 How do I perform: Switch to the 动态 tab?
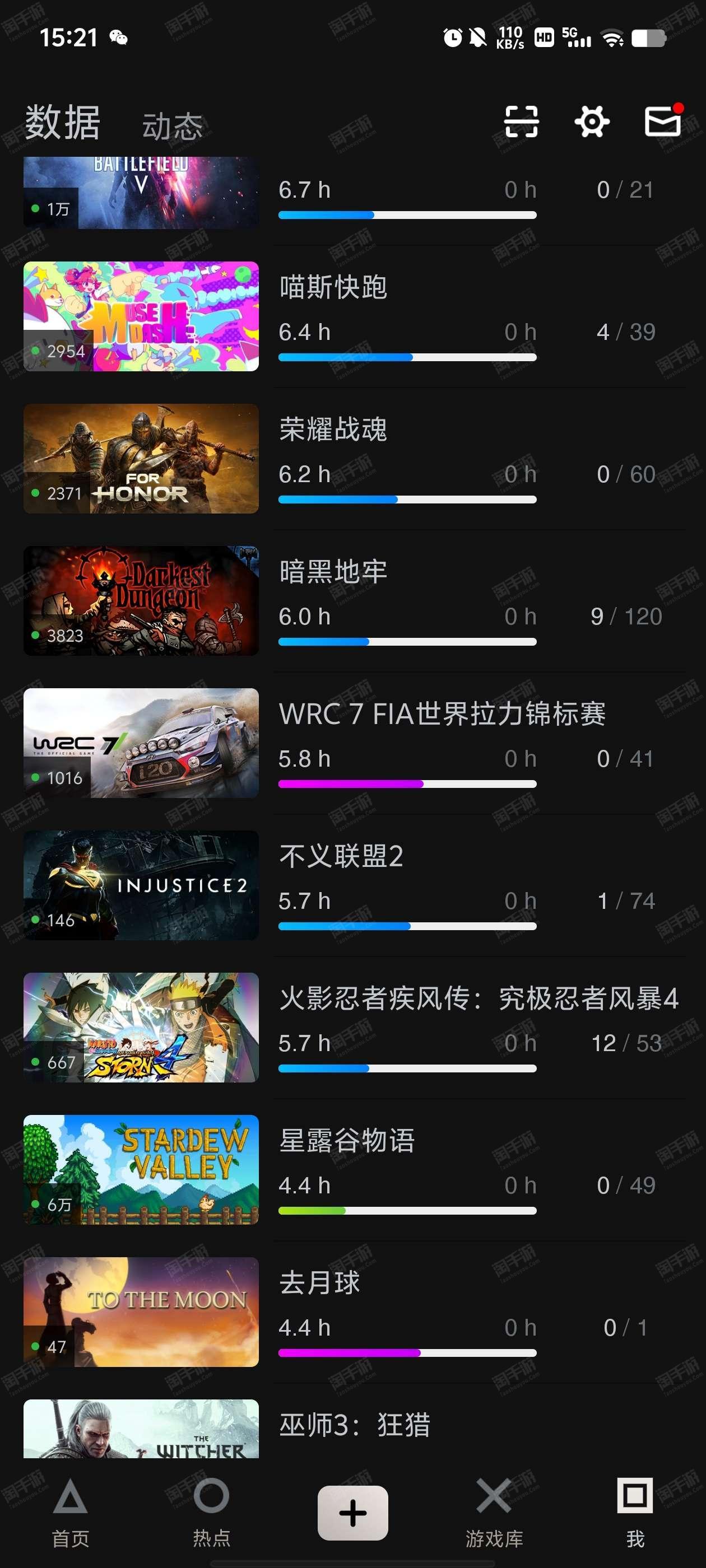click(173, 127)
